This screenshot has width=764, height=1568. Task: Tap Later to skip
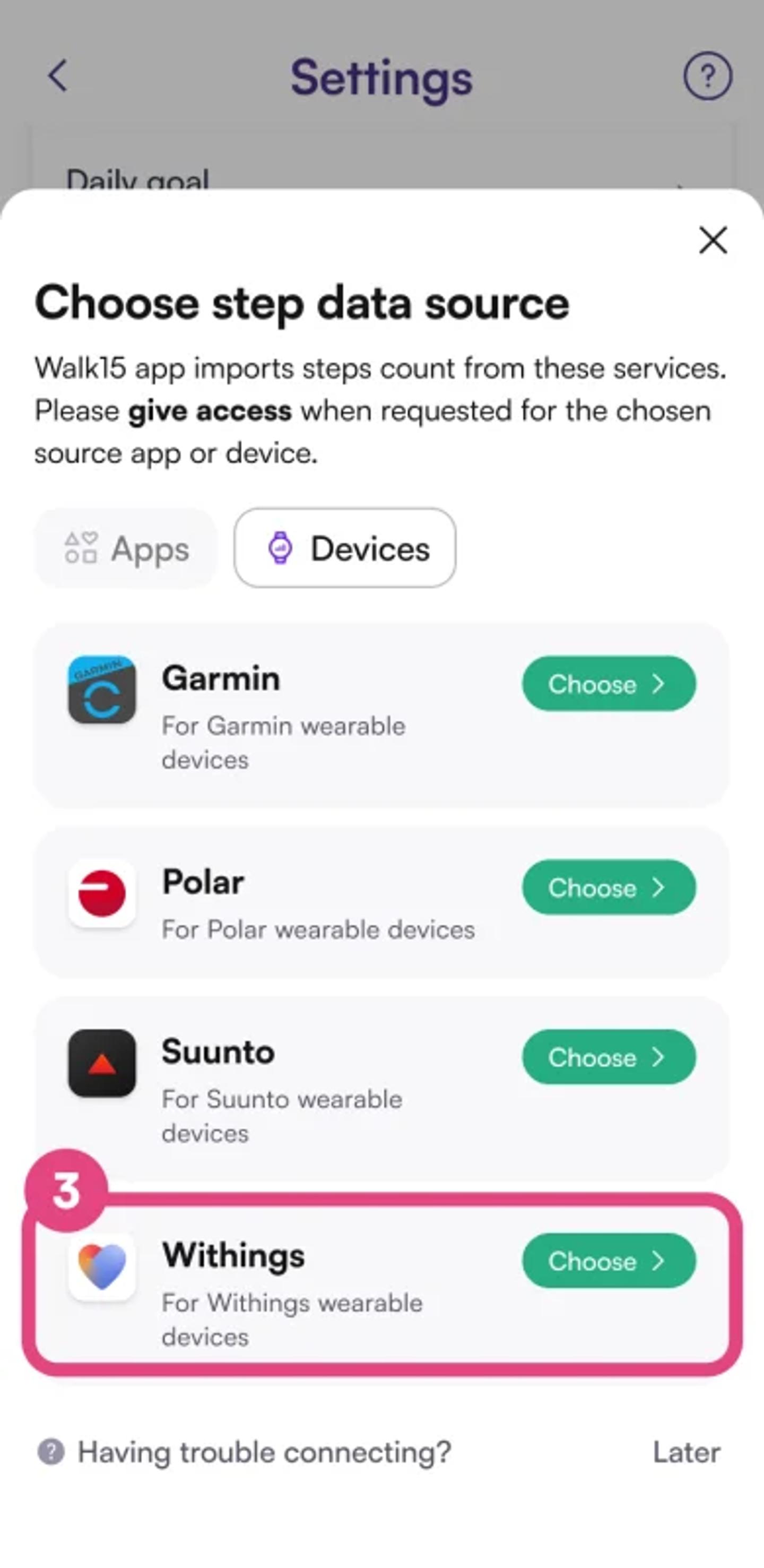[686, 1452]
